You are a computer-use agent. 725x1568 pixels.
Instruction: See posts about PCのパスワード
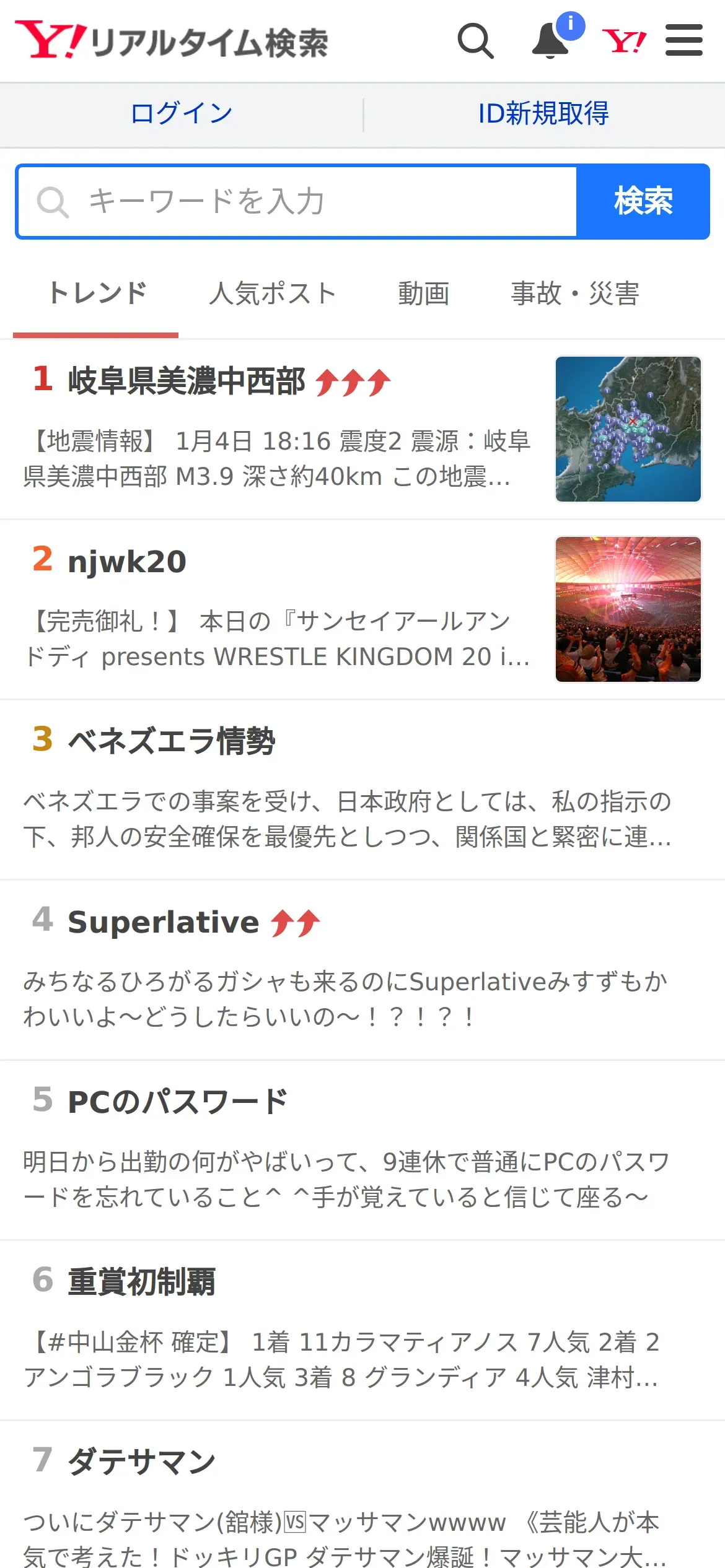point(178,1102)
